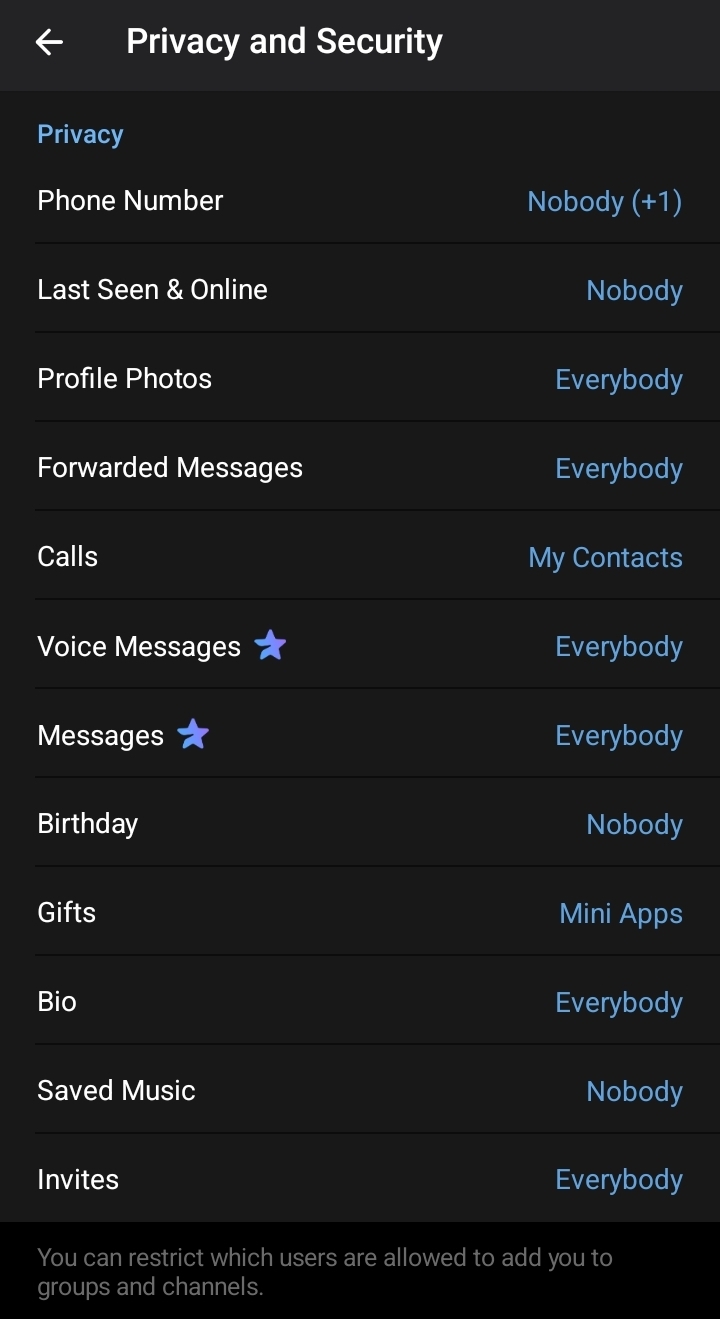Go back from Privacy and Security
Viewport: 720px width, 1319px height.
[x=49, y=42]
